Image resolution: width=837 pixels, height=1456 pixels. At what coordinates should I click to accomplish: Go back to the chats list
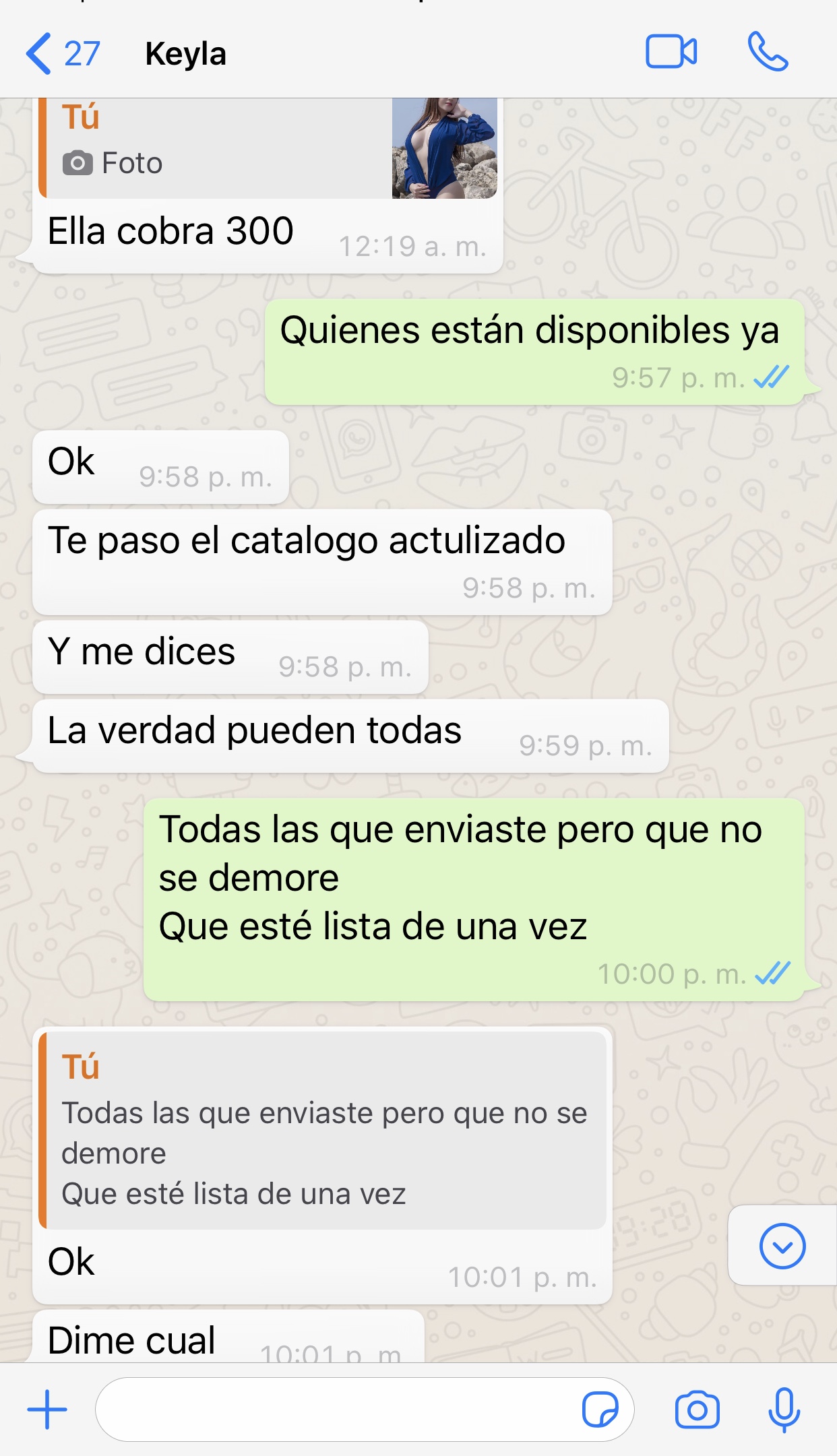click(x=61, y=53)
